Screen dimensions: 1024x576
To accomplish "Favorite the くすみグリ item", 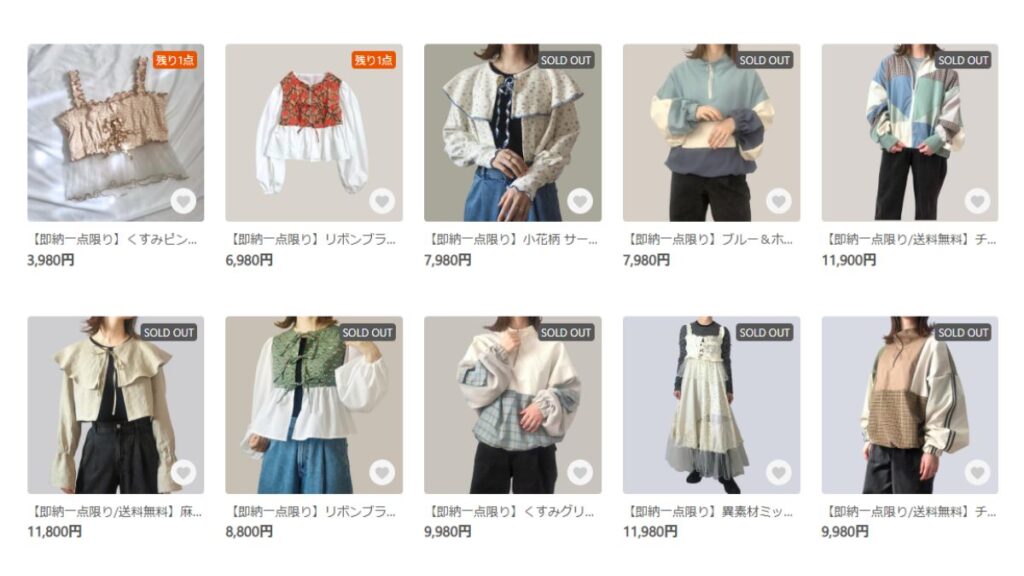I will [580, 473].
